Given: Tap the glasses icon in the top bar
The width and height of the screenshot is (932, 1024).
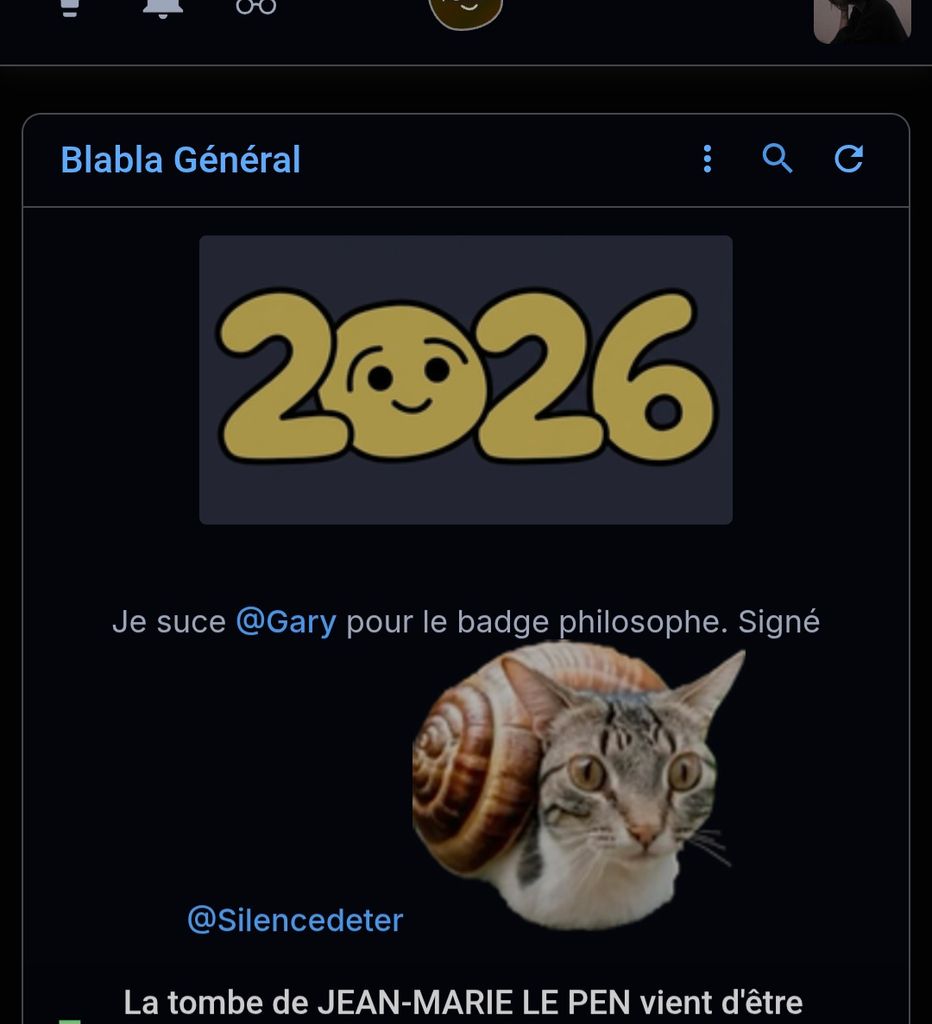Looking at the screenshot, I should (x=256, y=8).
